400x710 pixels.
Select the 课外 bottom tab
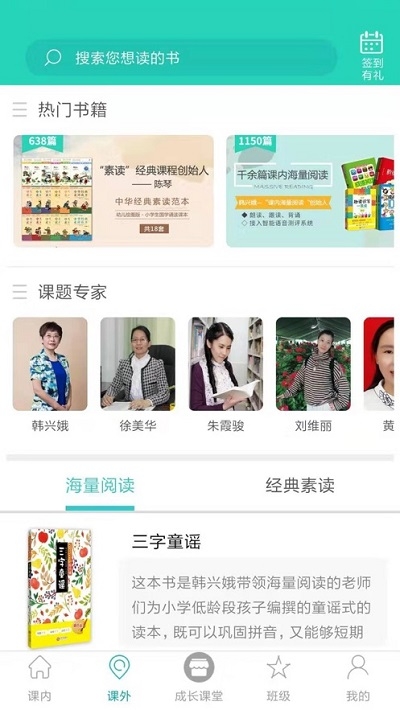point(119,679)
